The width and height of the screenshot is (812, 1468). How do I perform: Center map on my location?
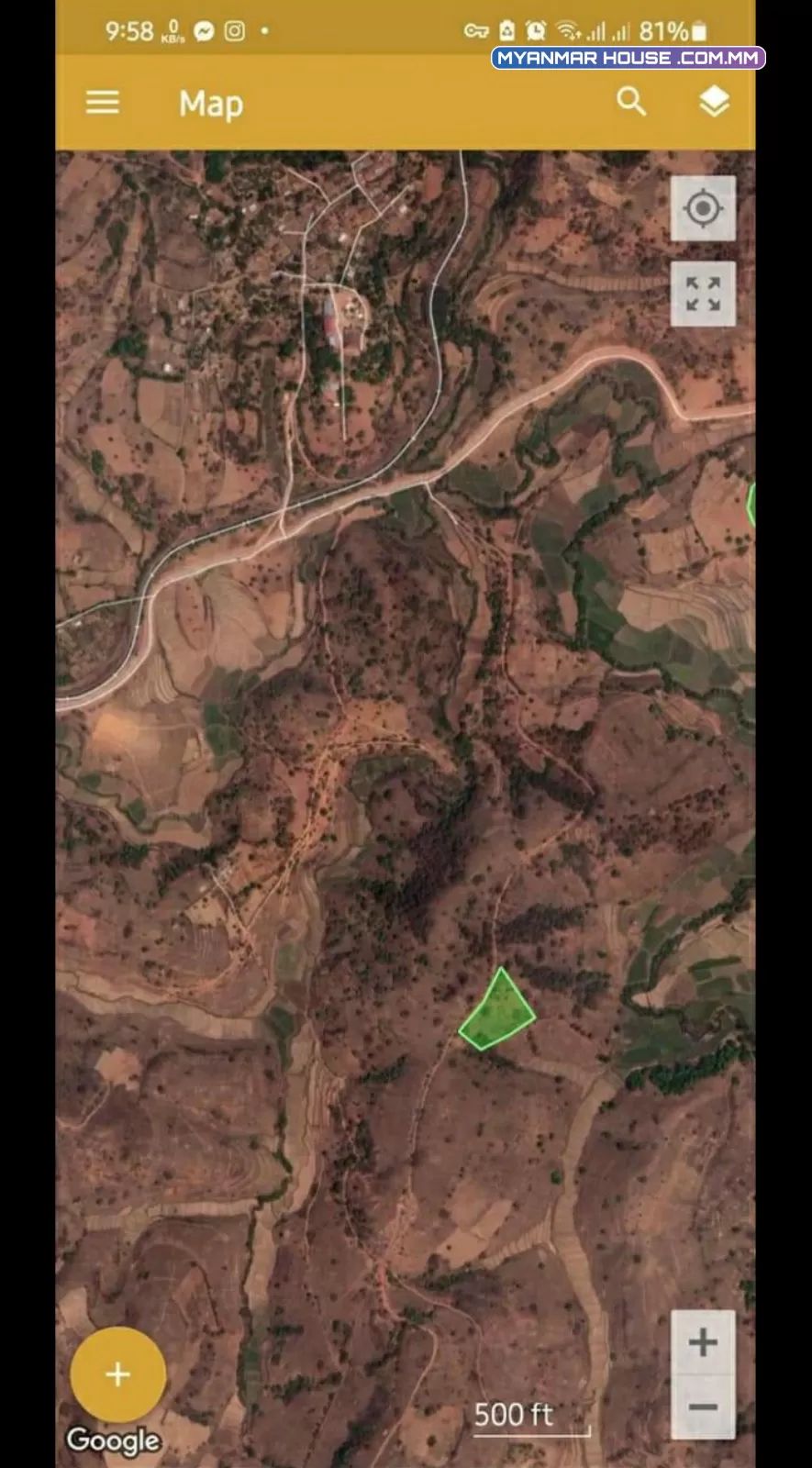[703, 208]
